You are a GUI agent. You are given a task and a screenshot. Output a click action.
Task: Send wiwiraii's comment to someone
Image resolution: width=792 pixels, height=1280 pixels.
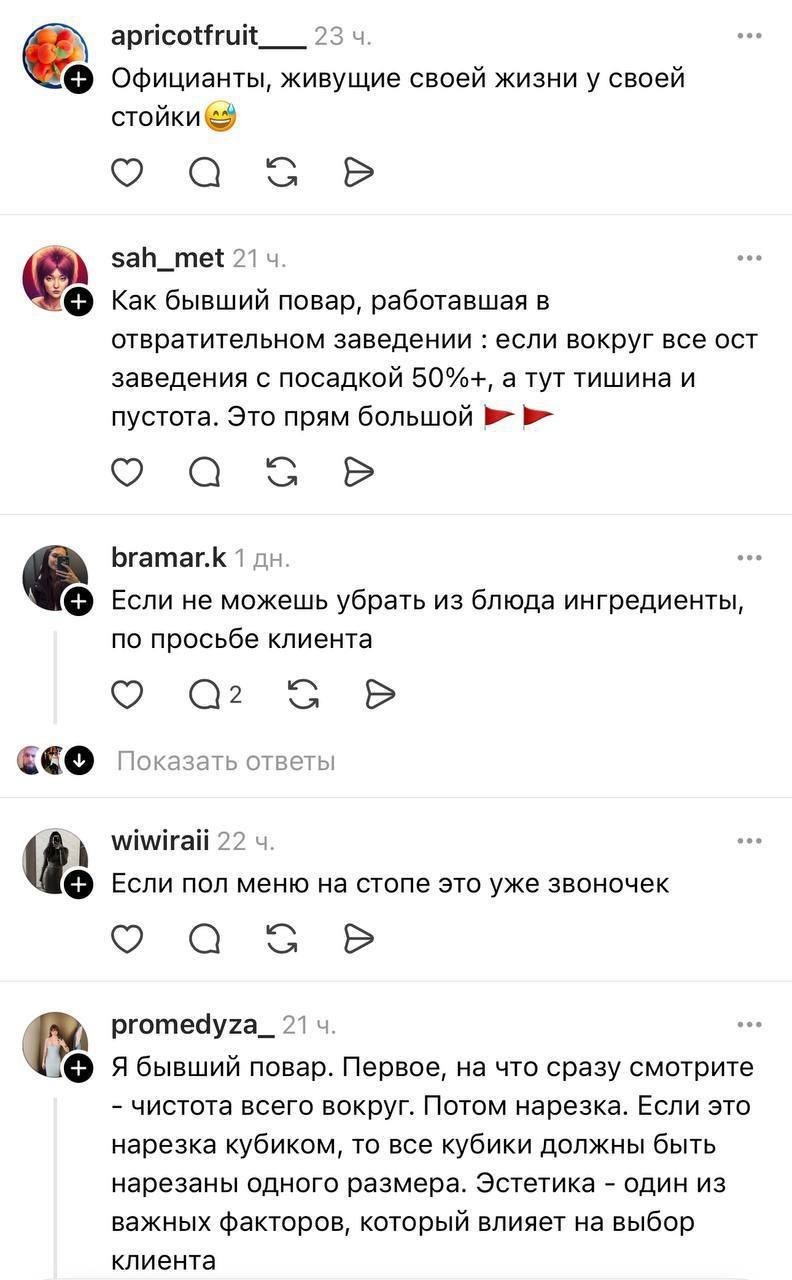click(357, 939)
